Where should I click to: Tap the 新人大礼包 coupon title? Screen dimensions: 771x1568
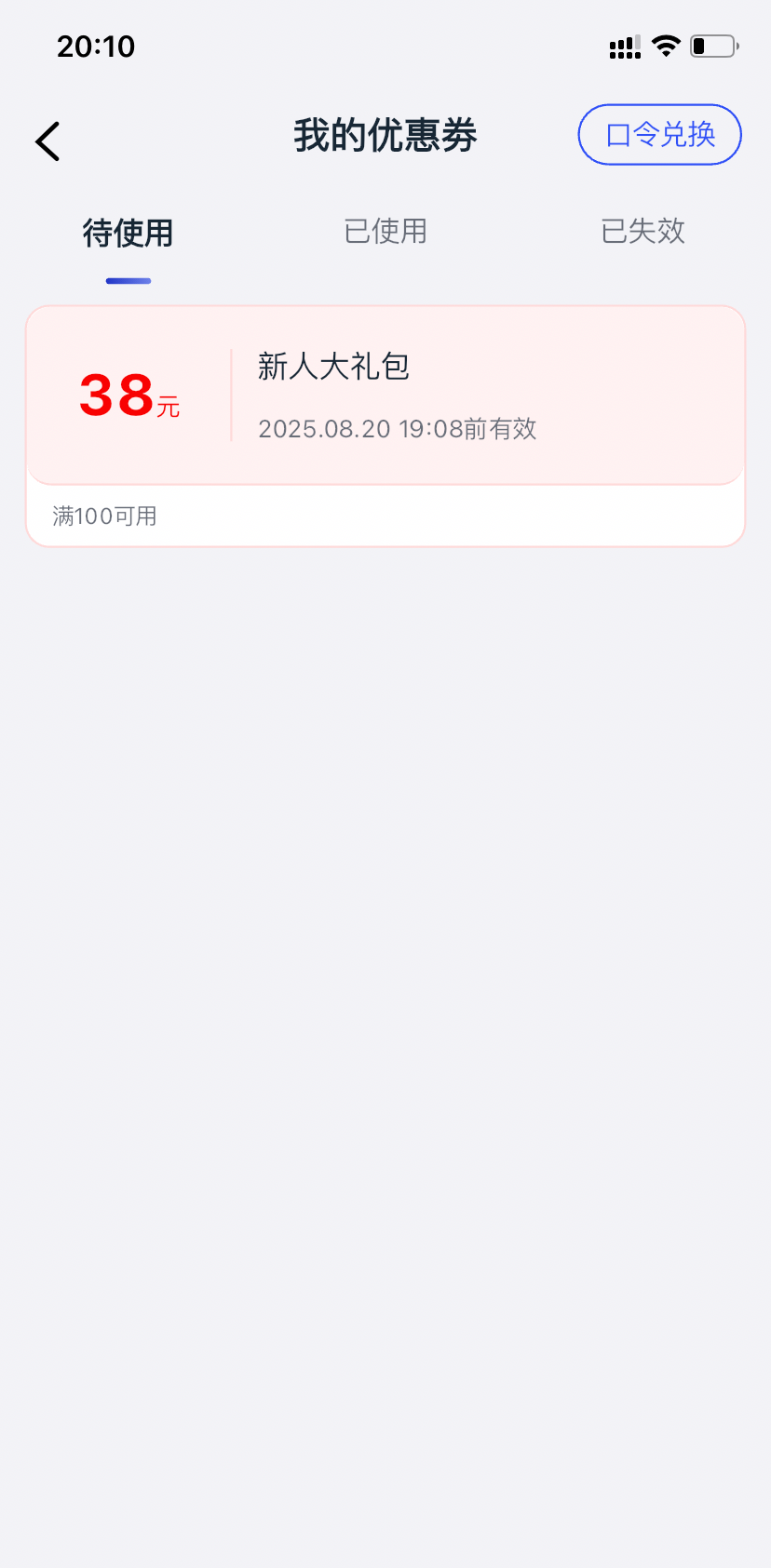[x=333, y=369]
